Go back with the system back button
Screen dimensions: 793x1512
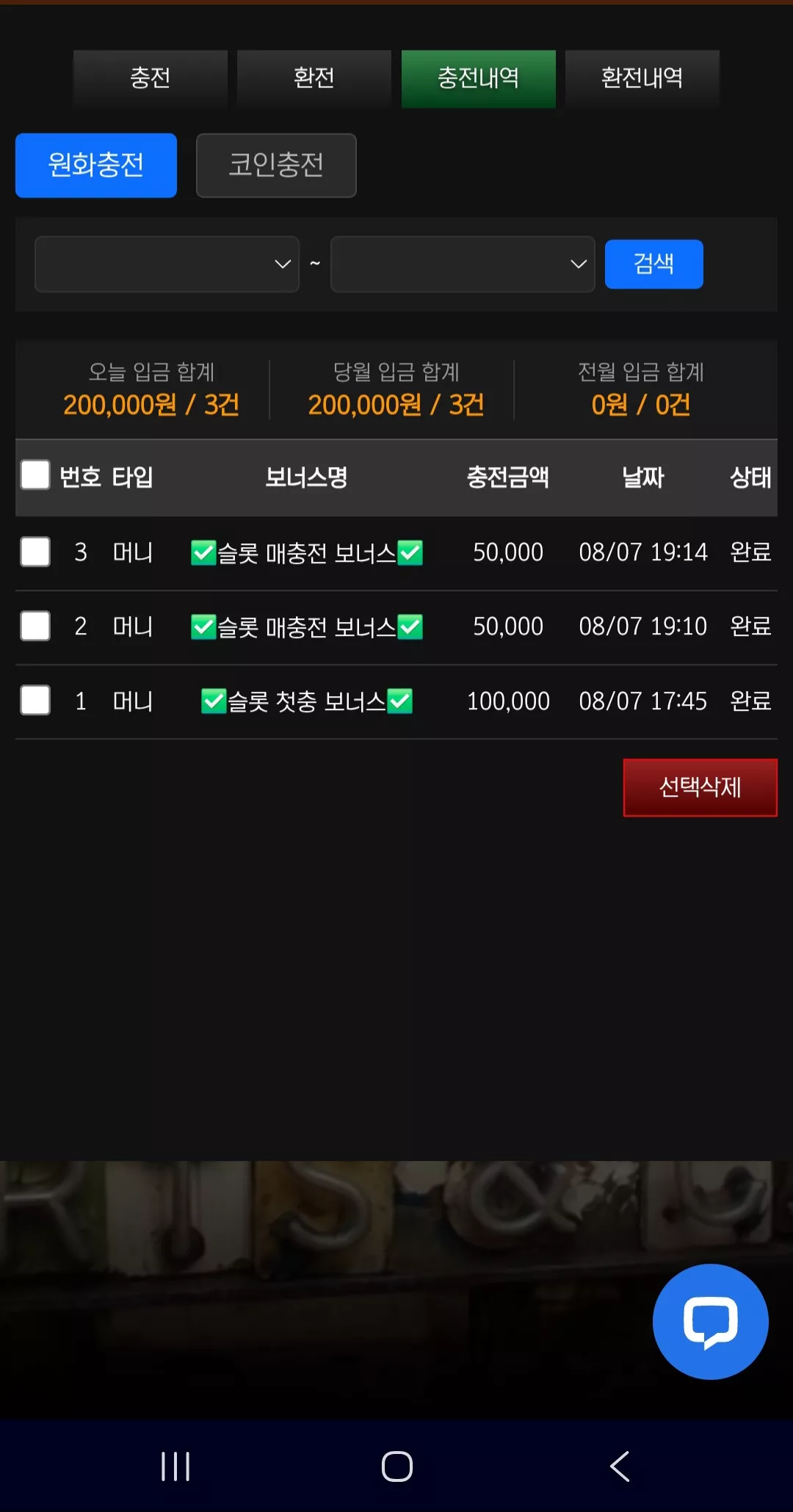pyautogui.click(x=620, y=1466)
